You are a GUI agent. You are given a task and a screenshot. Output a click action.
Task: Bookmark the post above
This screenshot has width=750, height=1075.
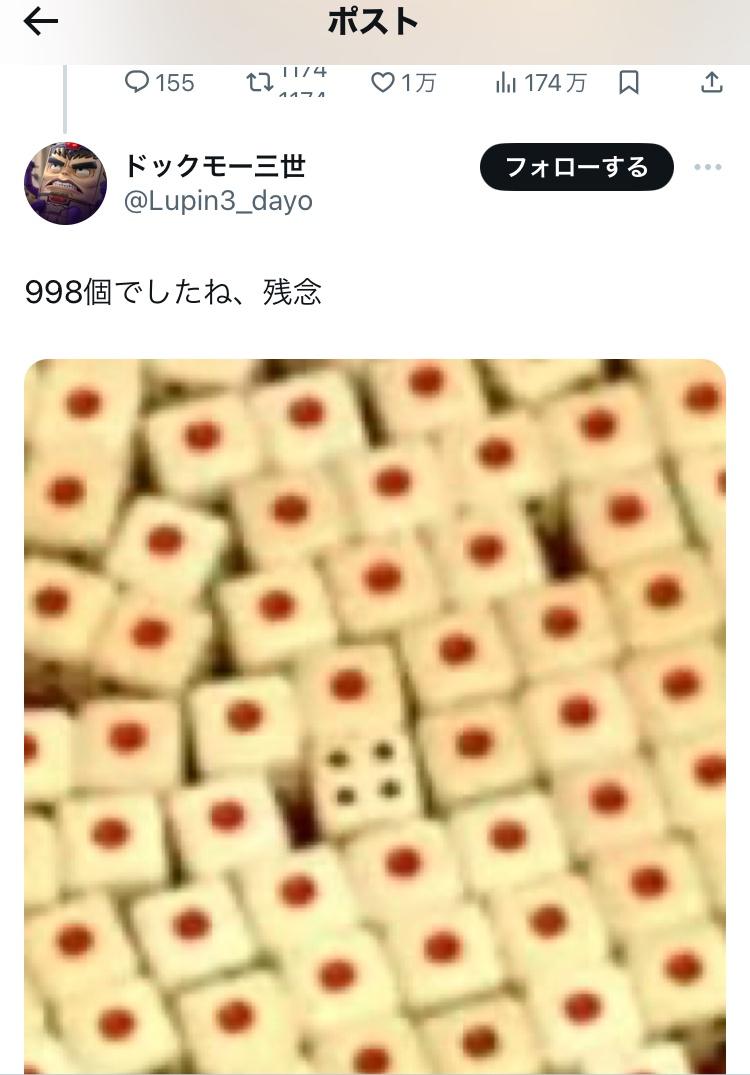(x=629, y=83)
